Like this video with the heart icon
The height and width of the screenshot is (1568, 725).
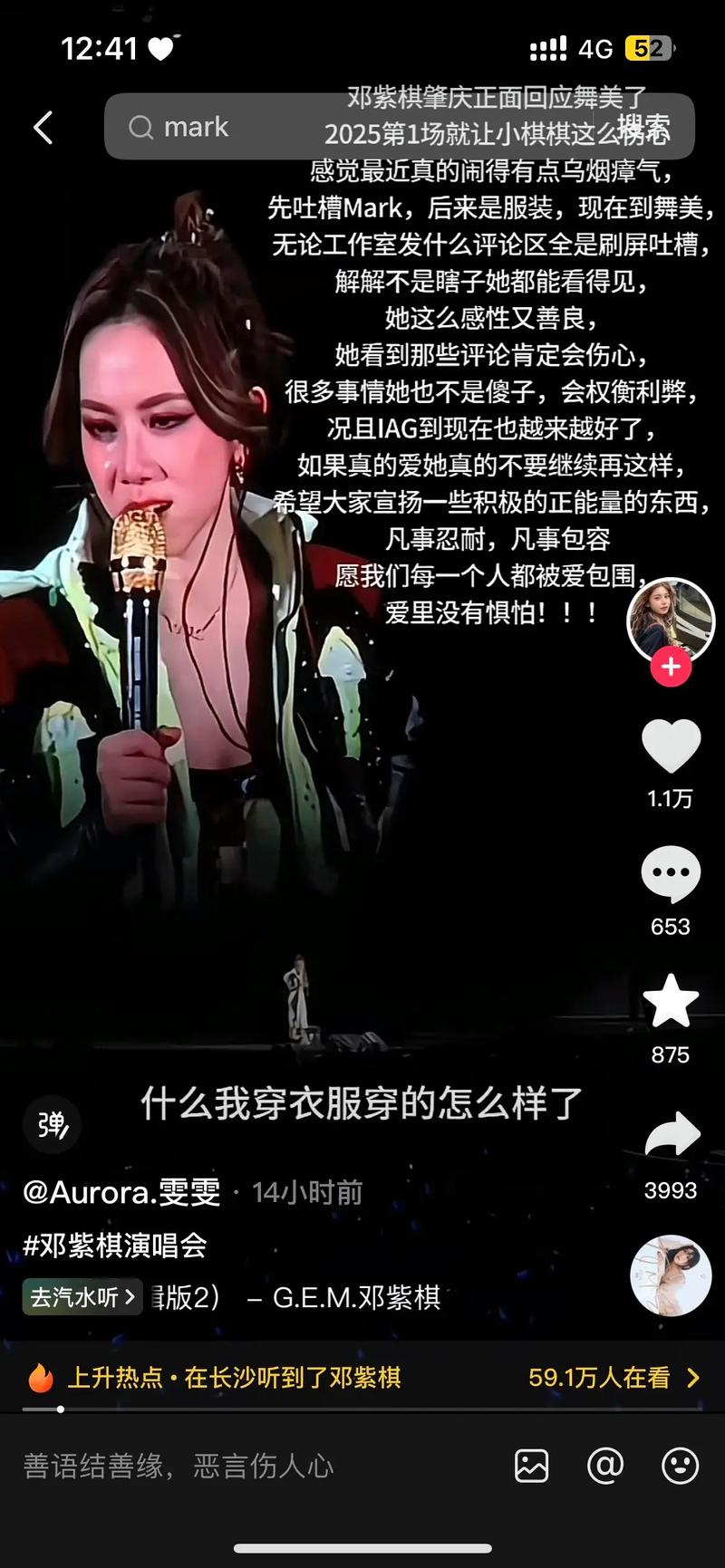671,746
